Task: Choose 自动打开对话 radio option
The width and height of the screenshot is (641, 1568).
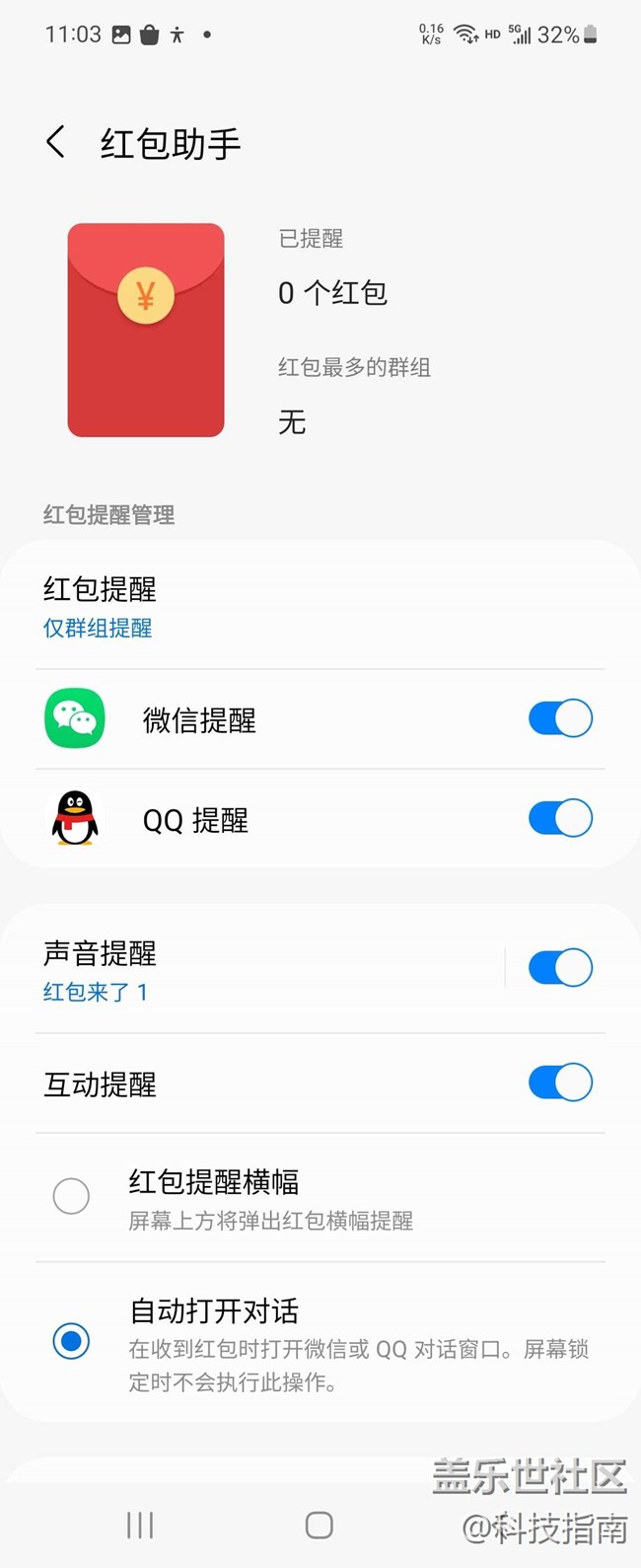Action: click(71, 1341)
